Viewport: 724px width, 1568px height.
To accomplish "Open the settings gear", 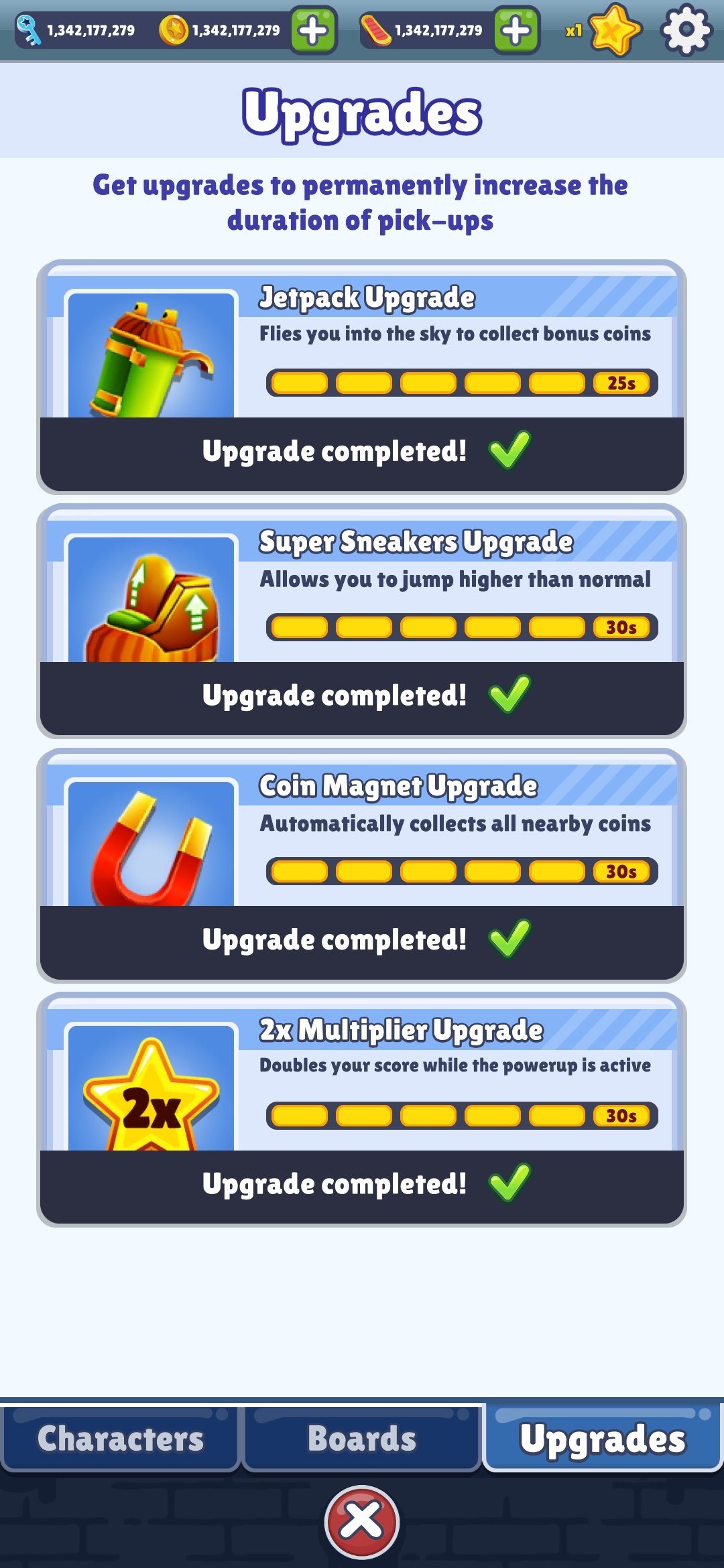I will point(686,30).
